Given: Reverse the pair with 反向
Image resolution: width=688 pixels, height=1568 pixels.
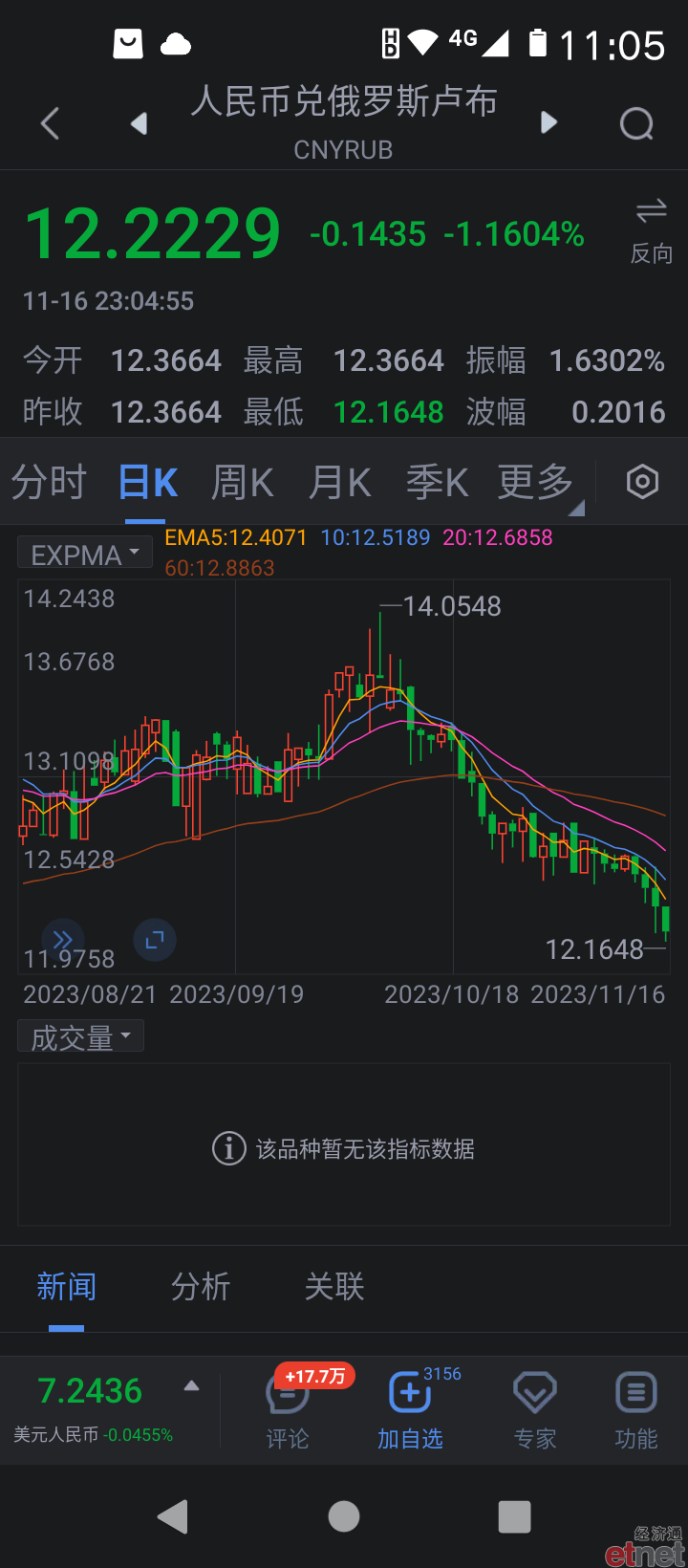Looking at the screenshot, I should (652, 230).
